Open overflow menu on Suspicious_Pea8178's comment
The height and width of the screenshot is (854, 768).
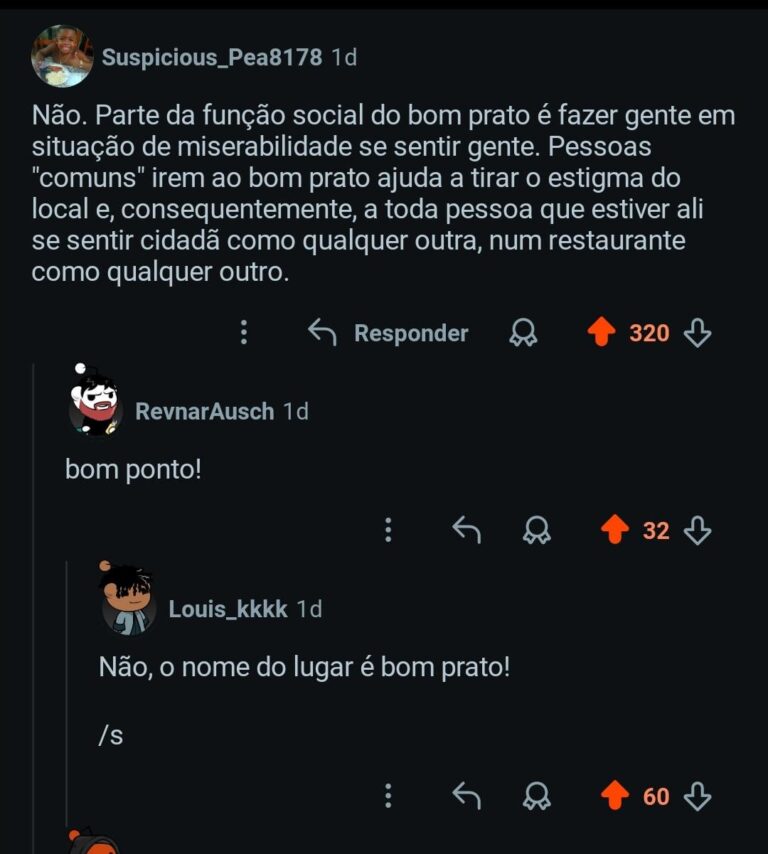243,333
